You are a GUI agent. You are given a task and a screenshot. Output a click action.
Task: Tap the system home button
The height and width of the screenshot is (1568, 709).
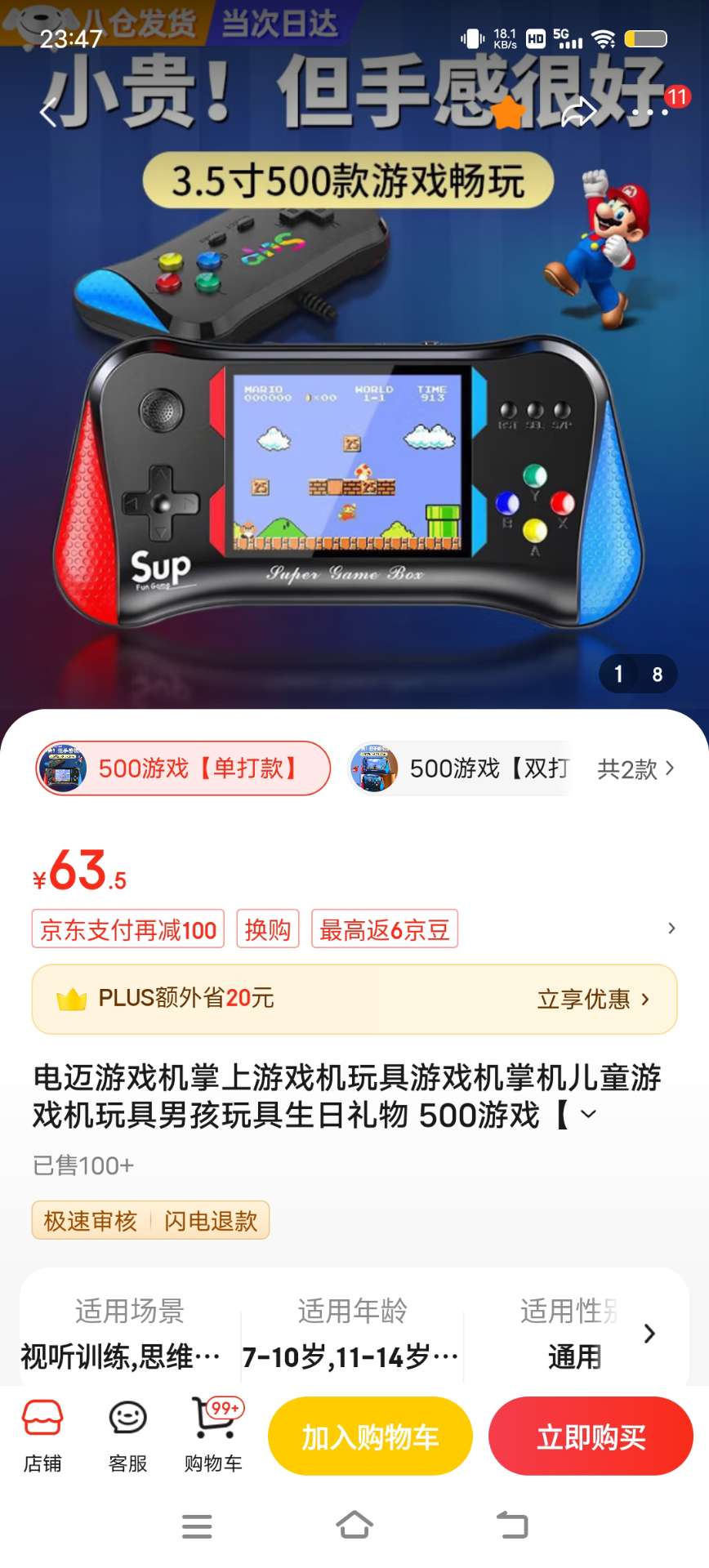click(x=354, y=1525)
